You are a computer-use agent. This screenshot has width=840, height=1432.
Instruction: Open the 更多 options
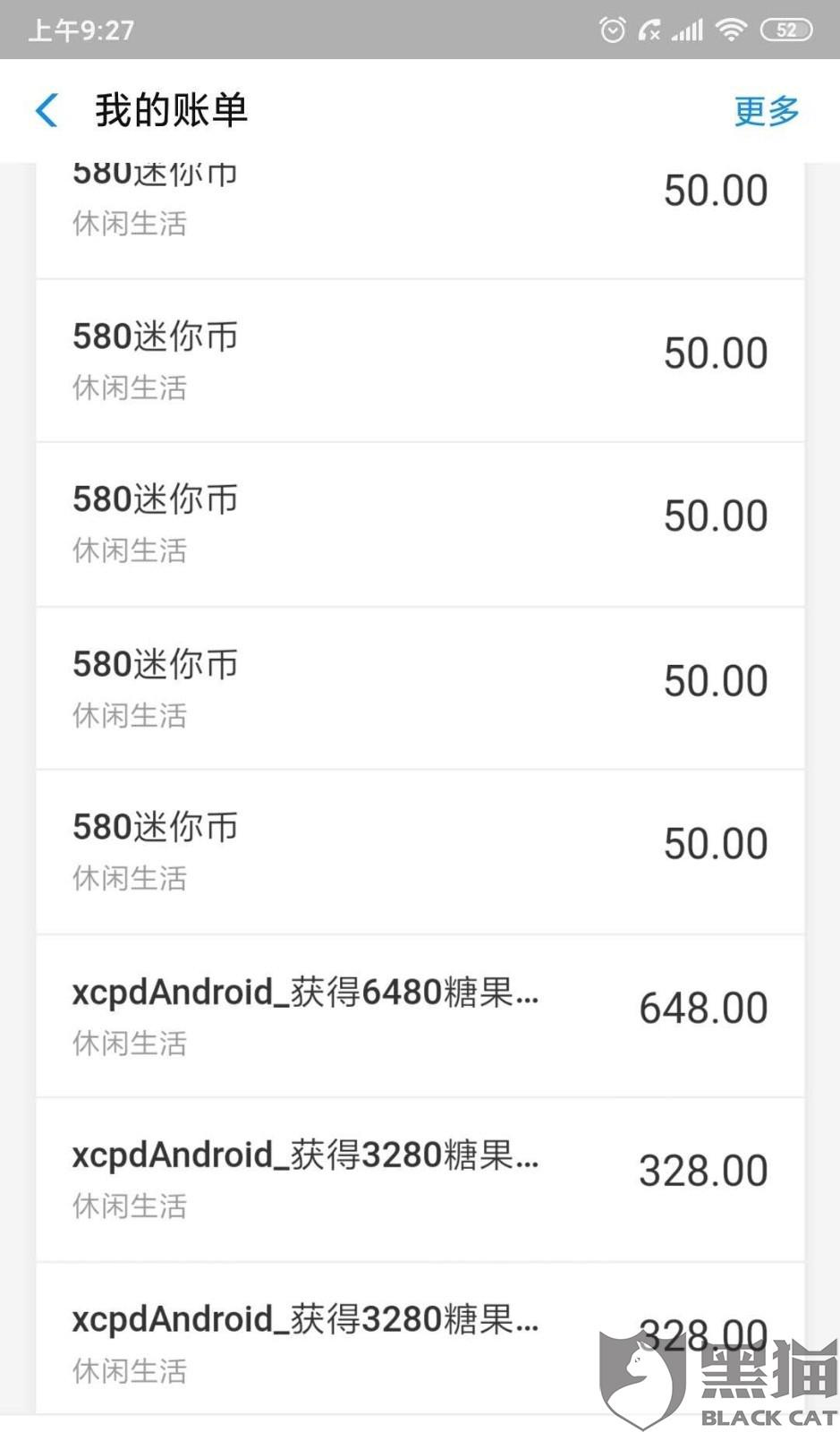[x=766, y=111]
